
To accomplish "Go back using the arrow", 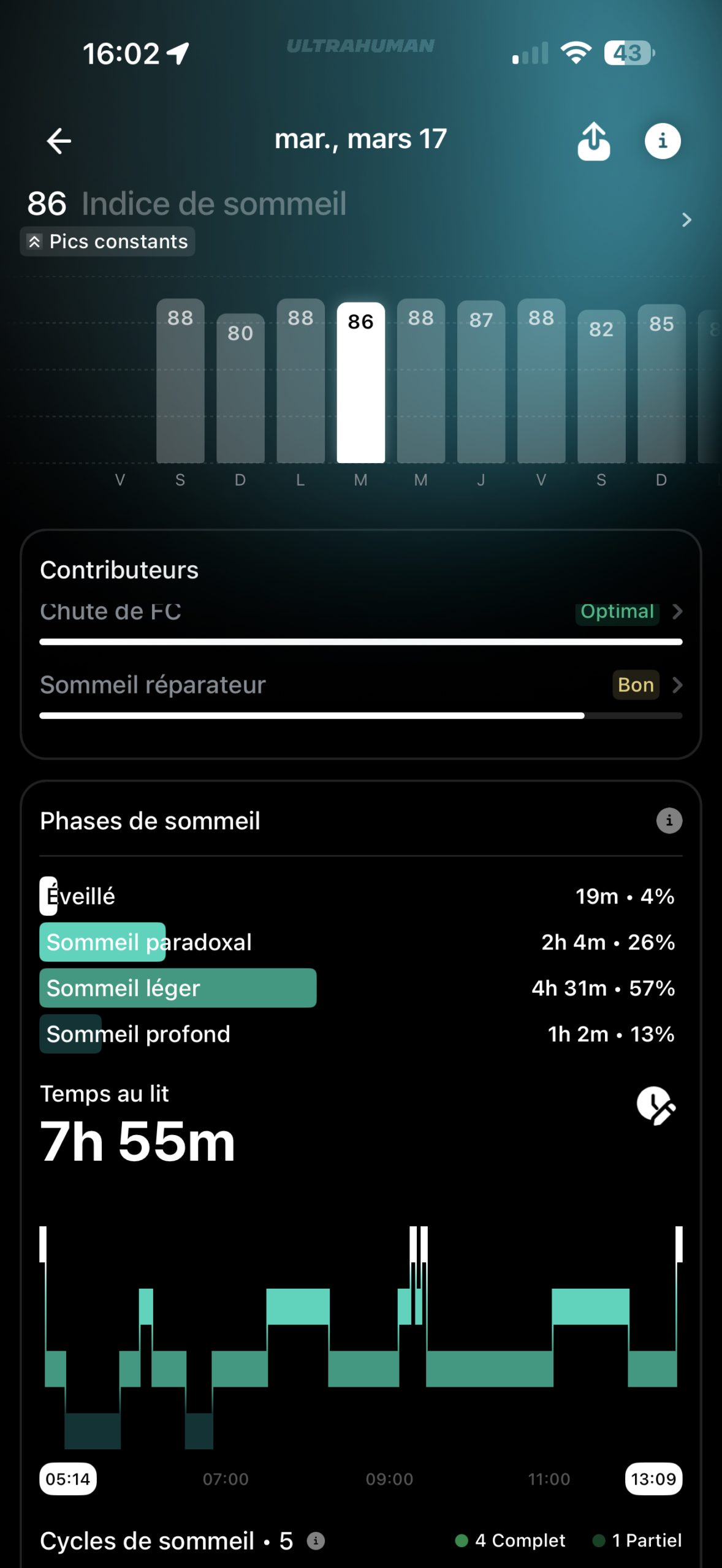I will tap(59, 141).
